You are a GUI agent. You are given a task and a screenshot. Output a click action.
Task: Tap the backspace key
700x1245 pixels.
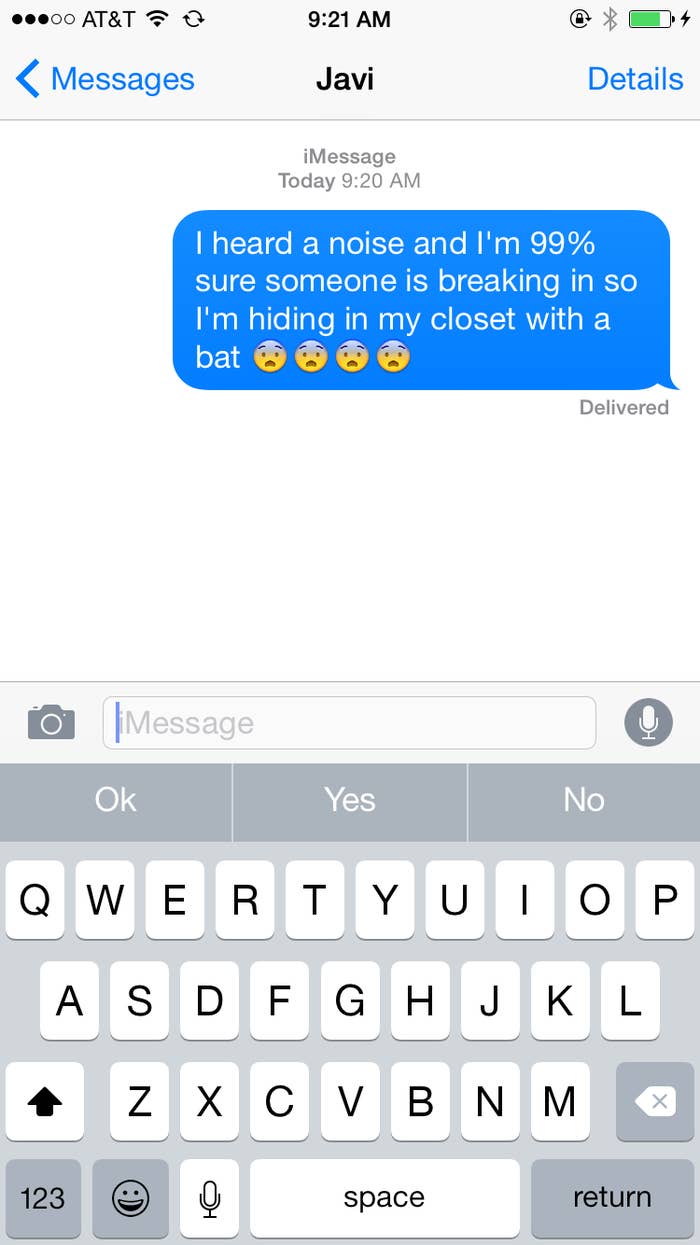tap(655, 1102)
